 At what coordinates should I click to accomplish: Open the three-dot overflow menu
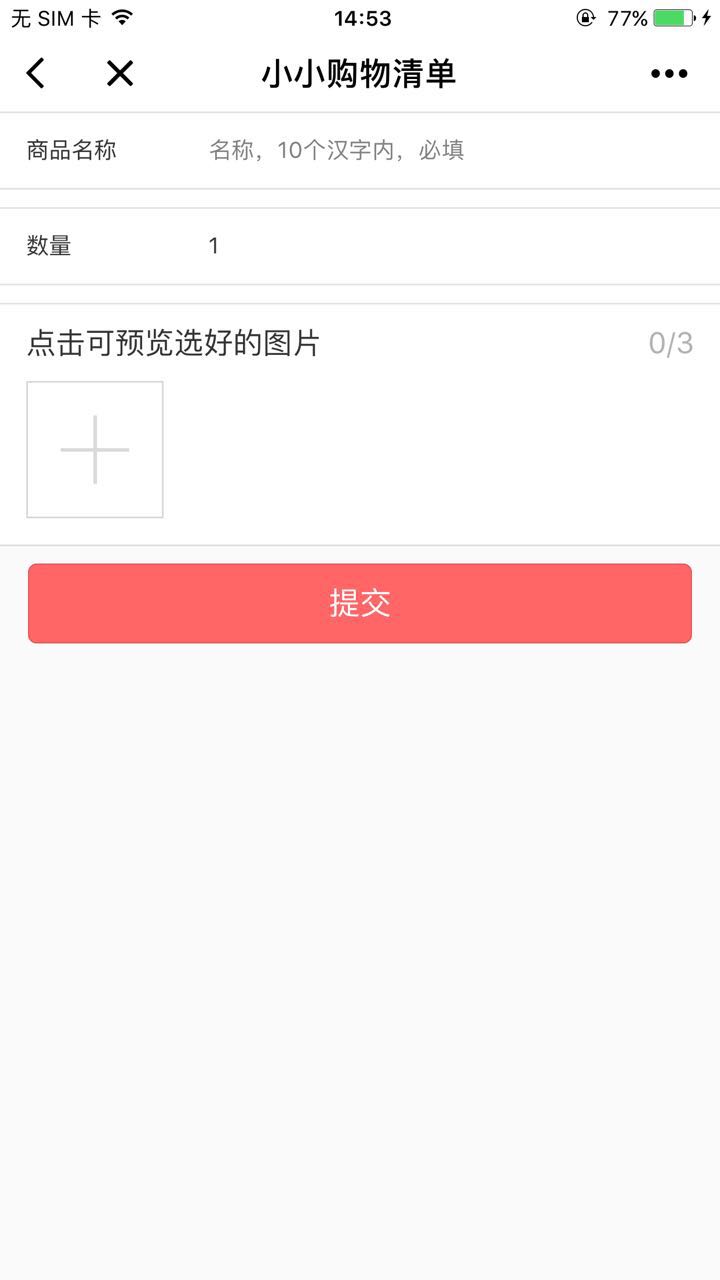pyautogui.click(x=669, y=73)
